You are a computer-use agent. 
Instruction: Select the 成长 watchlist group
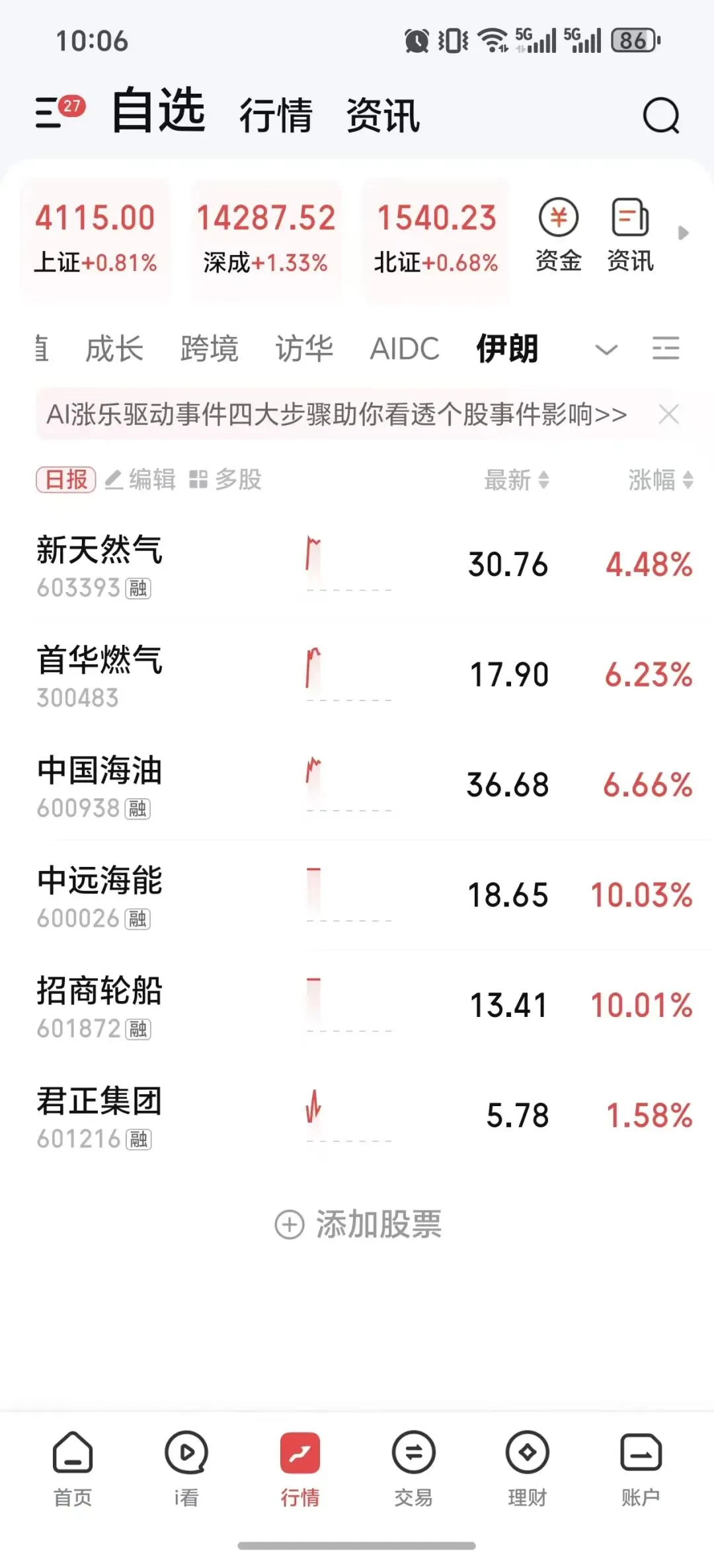pyautogui.click(x=114, y=348)
